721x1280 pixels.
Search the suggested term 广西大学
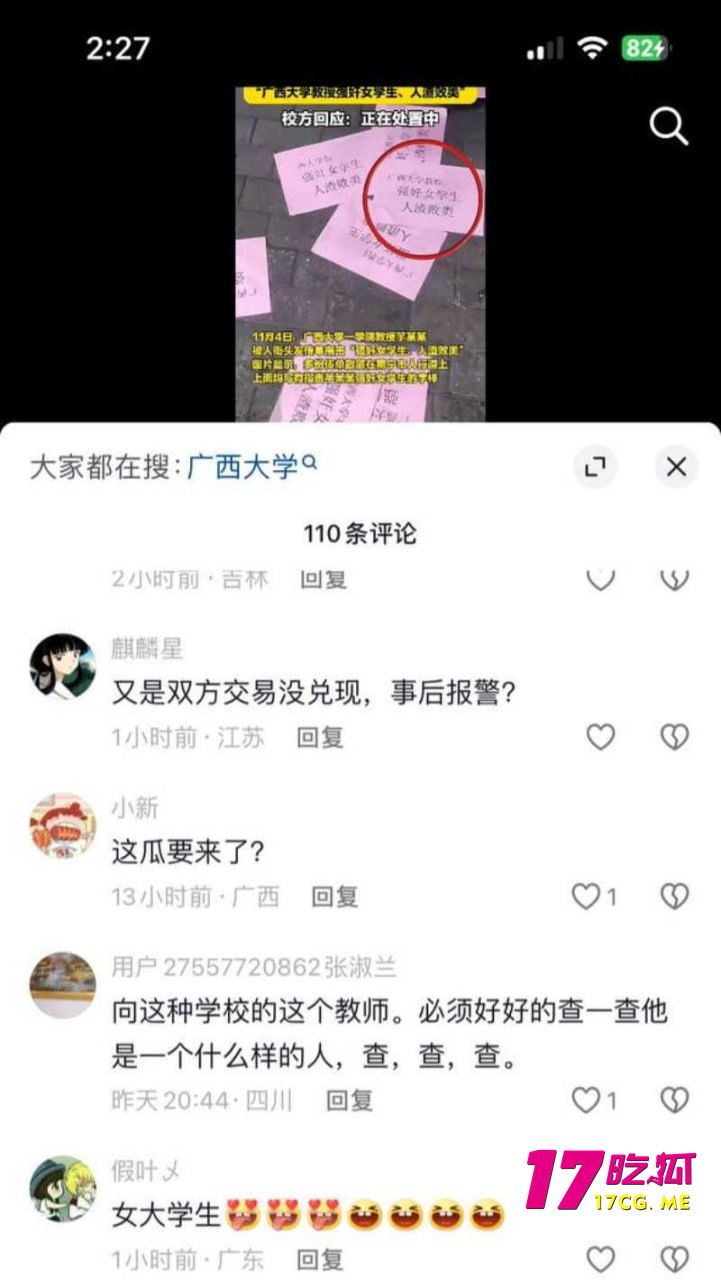coord(243,467)
